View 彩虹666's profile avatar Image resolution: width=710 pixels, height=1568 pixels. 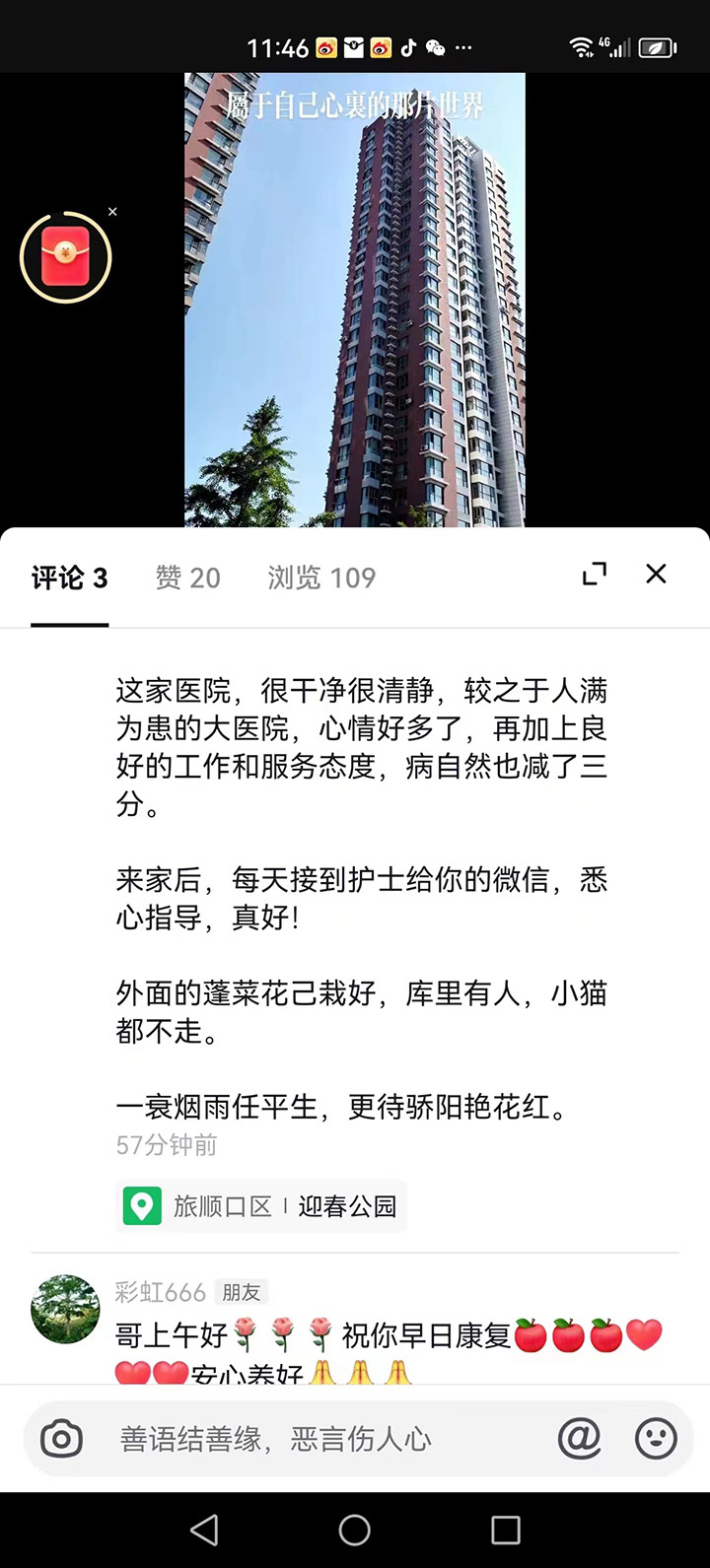click(66, 1309)
